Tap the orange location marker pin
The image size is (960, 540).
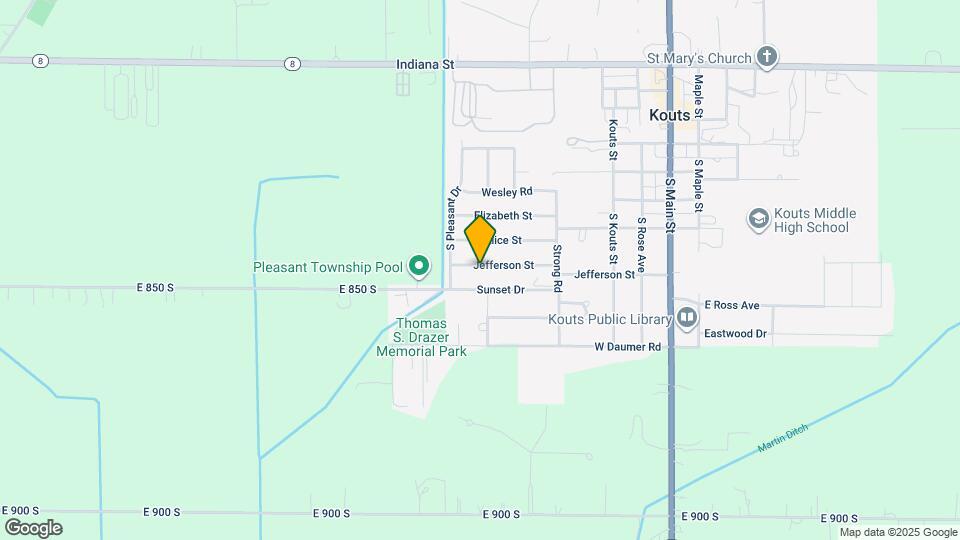tap(480, 240)
